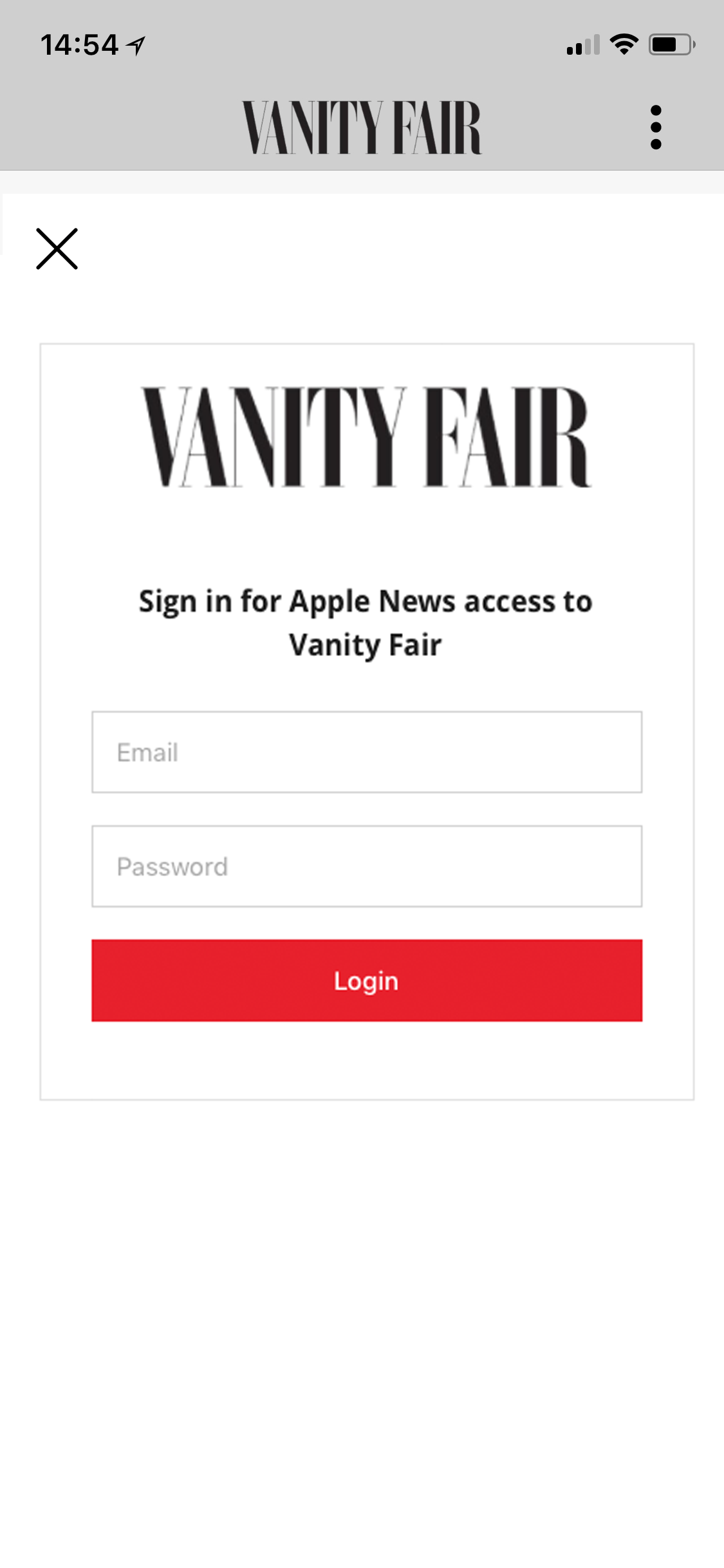
Task: Focus the Email field
Action: (x=367, y=752)
